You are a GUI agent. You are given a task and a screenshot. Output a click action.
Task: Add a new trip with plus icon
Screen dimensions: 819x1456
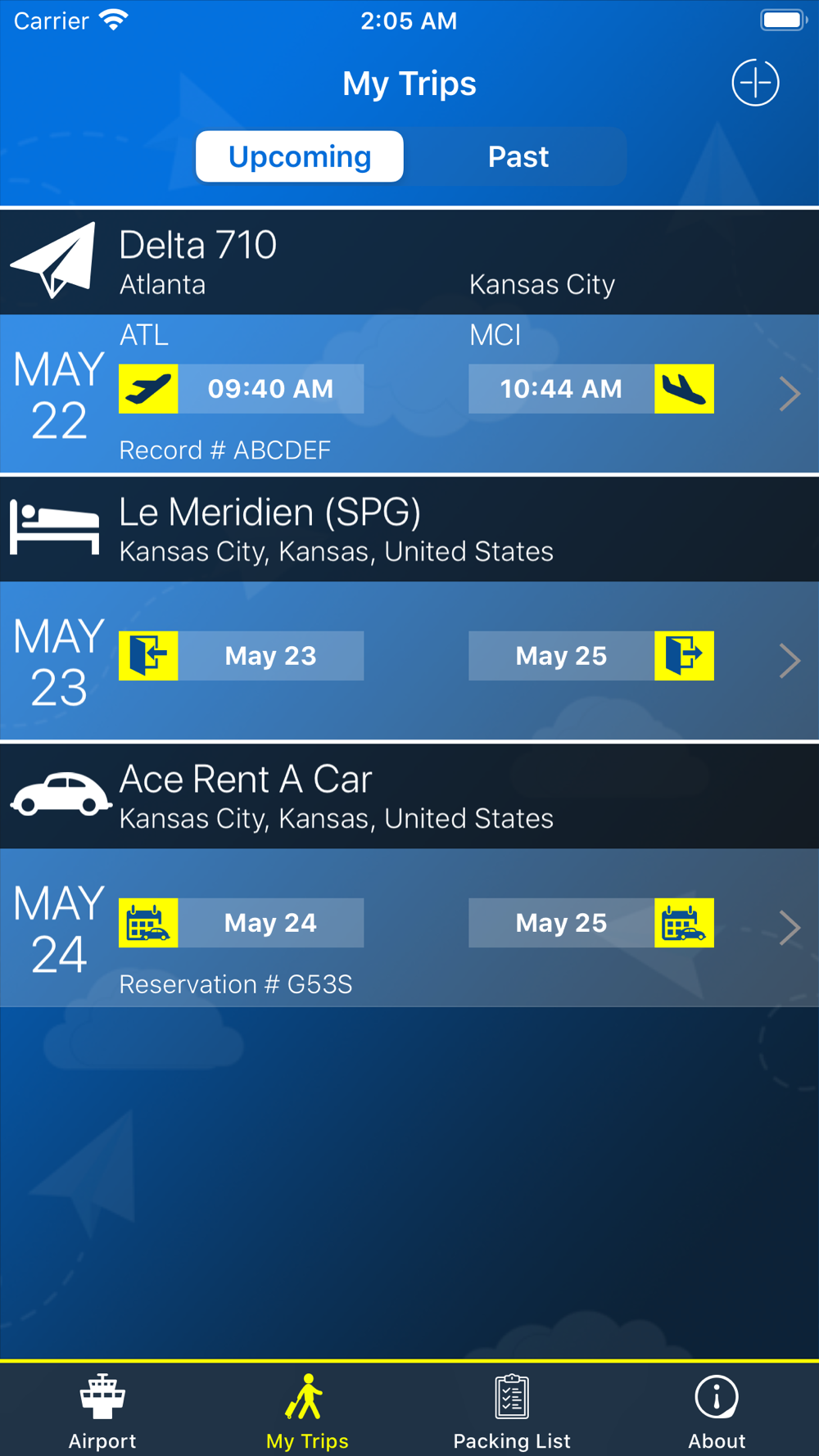coord(755,83)
